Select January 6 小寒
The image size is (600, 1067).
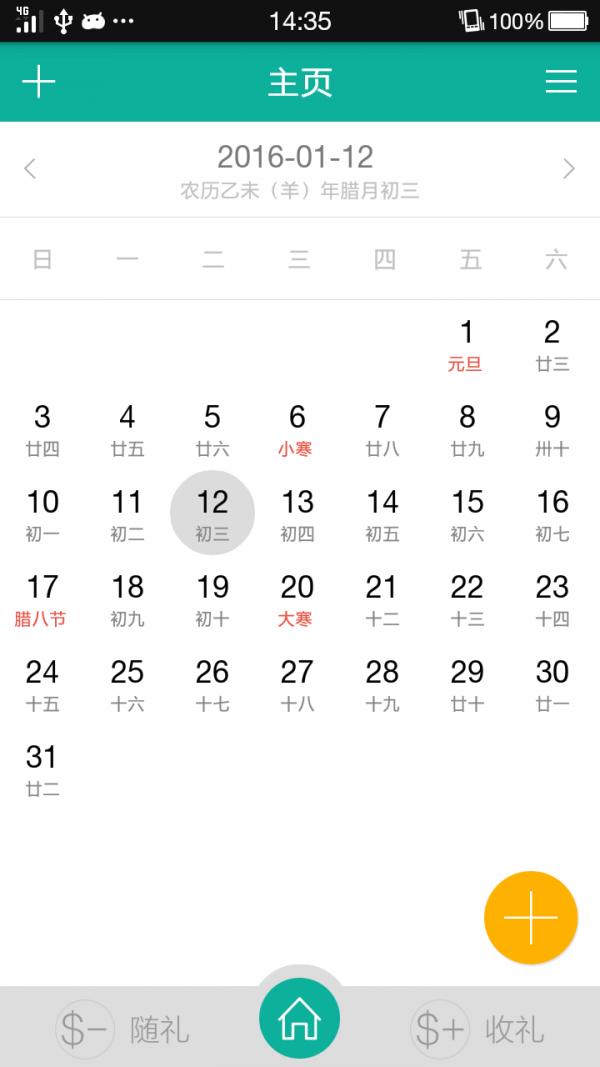click(297, 428)
